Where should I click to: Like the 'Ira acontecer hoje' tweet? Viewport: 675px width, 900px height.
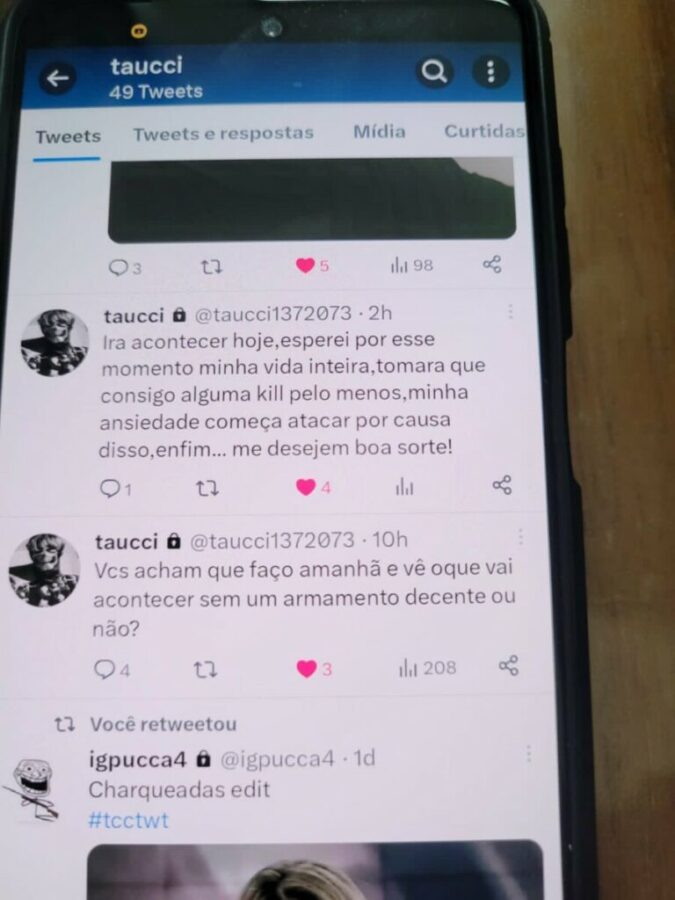pyautogui.click(x=306, y=487)
